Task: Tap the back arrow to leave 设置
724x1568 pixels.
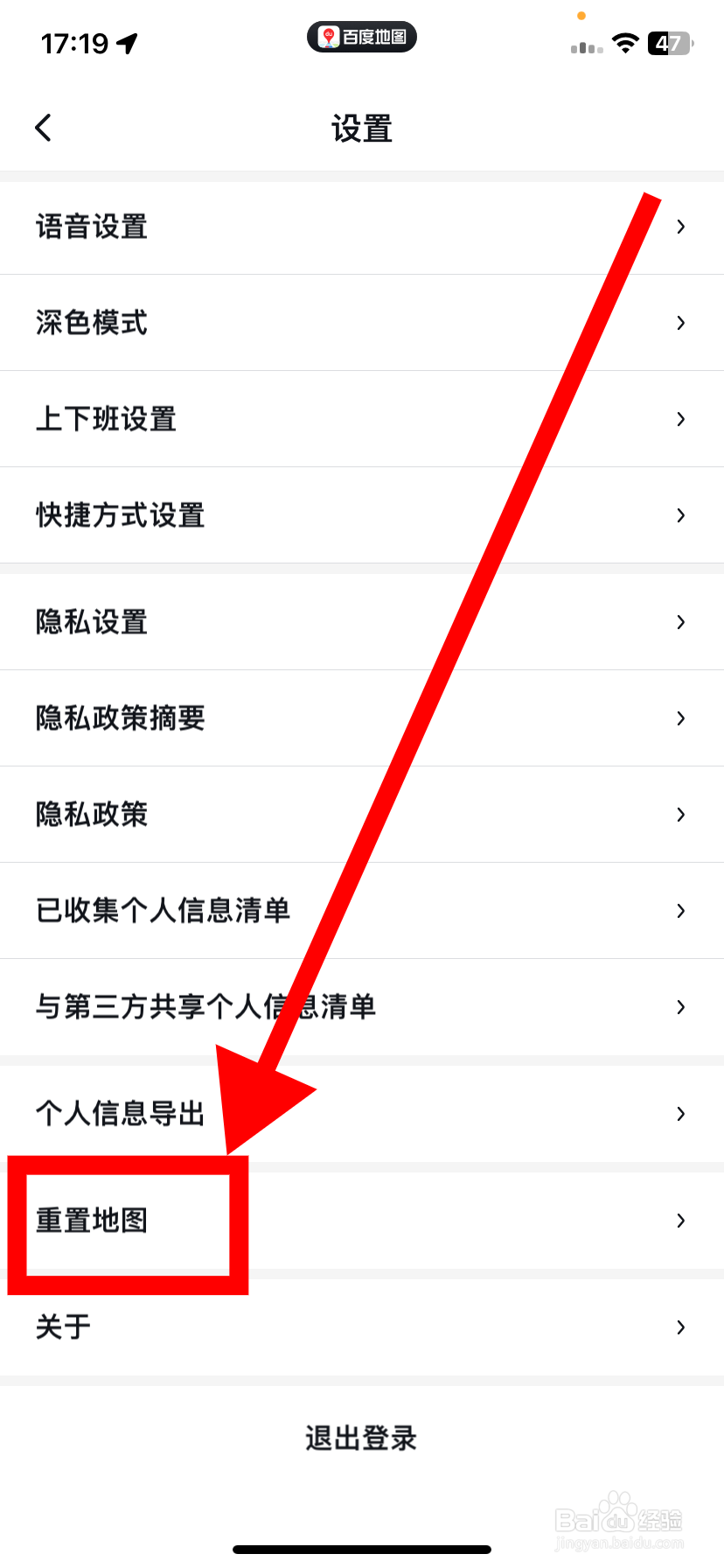Action: pos(43,127)
